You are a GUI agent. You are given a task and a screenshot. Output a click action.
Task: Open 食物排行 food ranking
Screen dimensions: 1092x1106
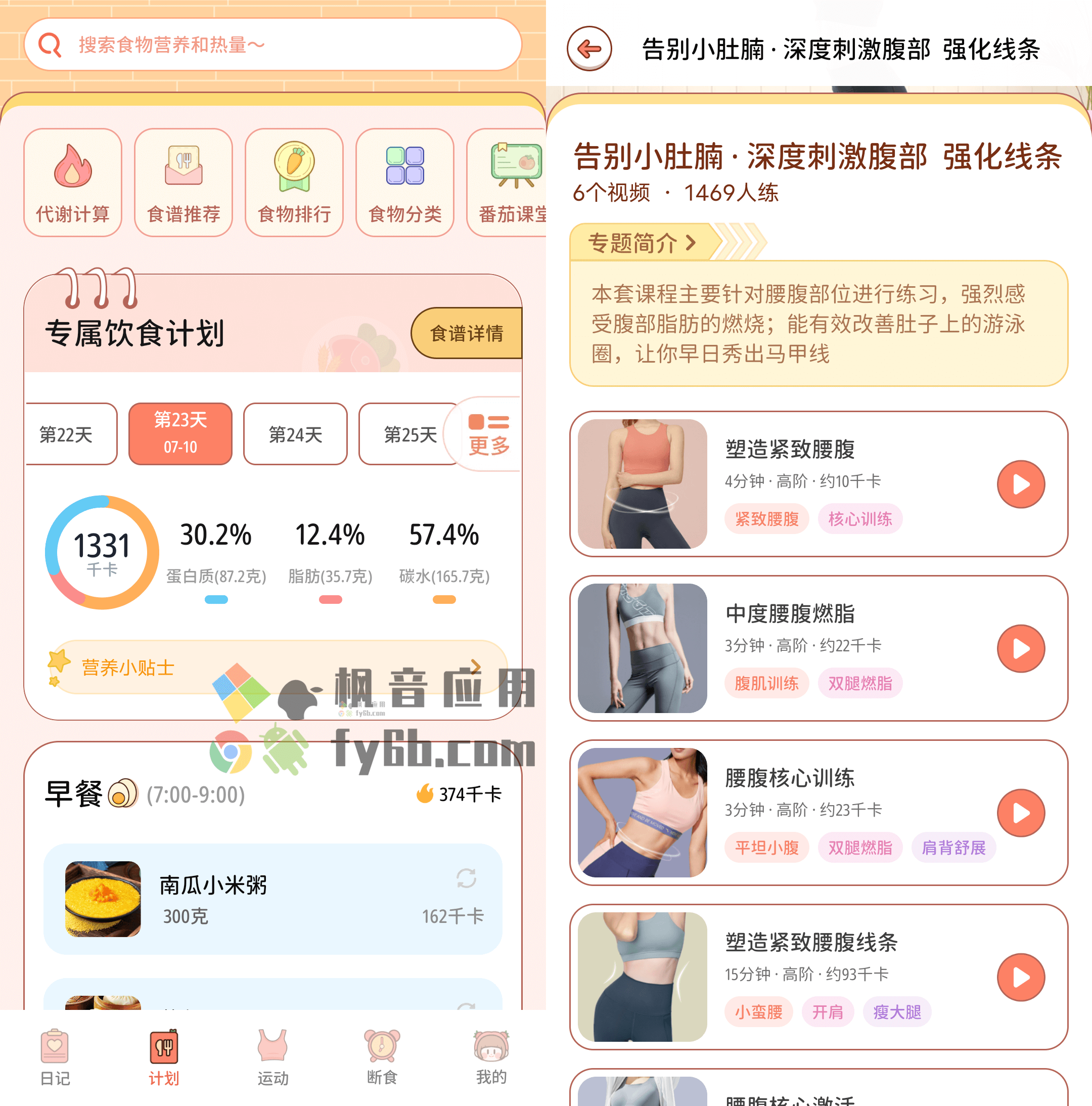[294, 182]
